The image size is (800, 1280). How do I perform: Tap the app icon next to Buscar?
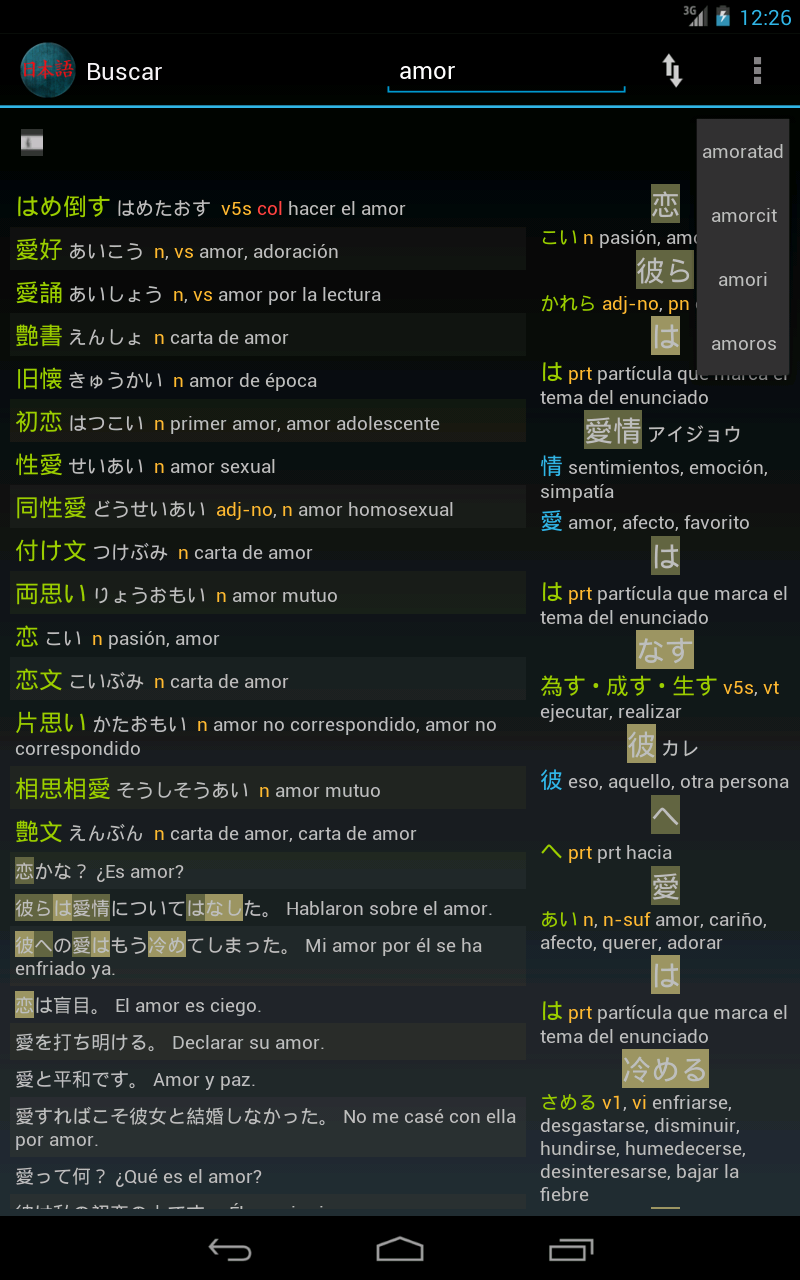[47, 71]
